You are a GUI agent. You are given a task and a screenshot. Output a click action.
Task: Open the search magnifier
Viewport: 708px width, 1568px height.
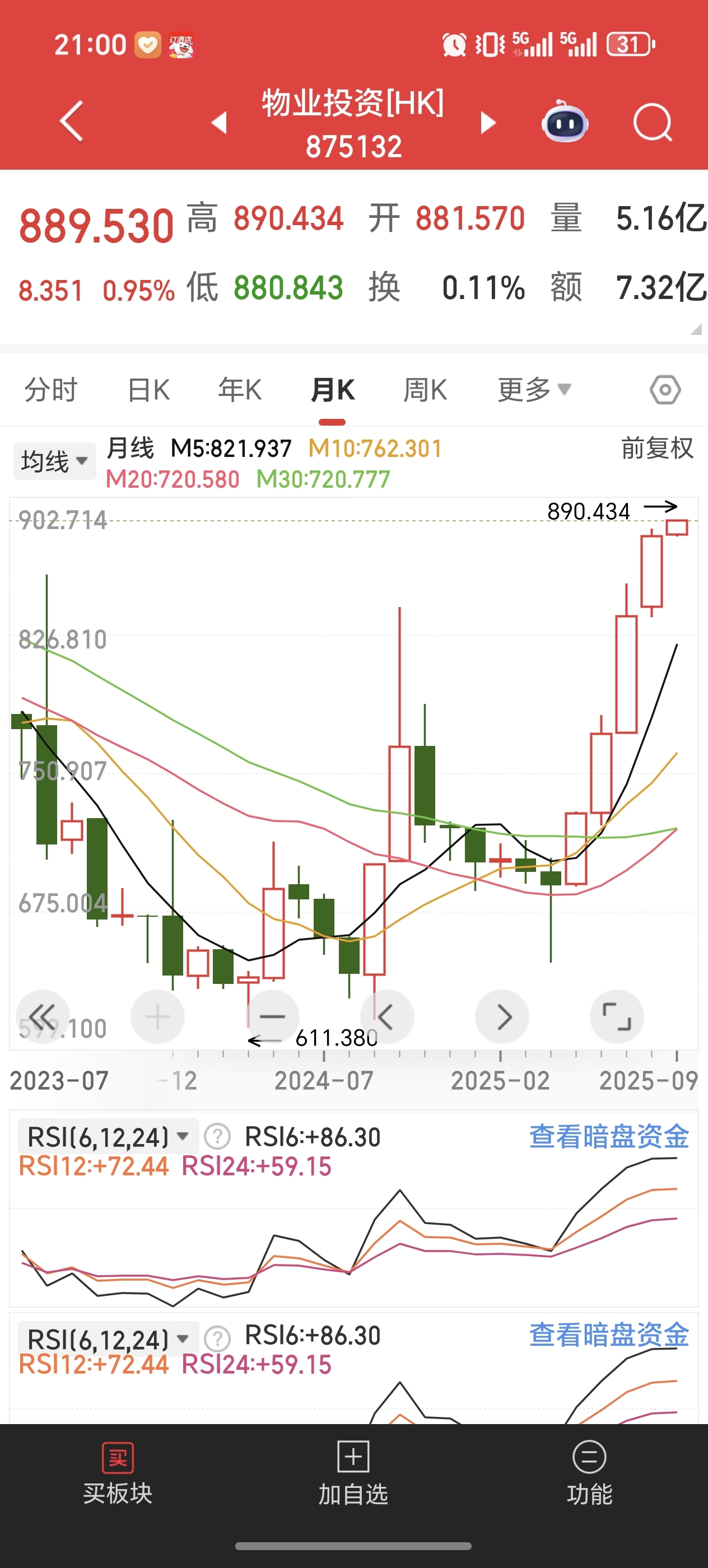(653, 122)
